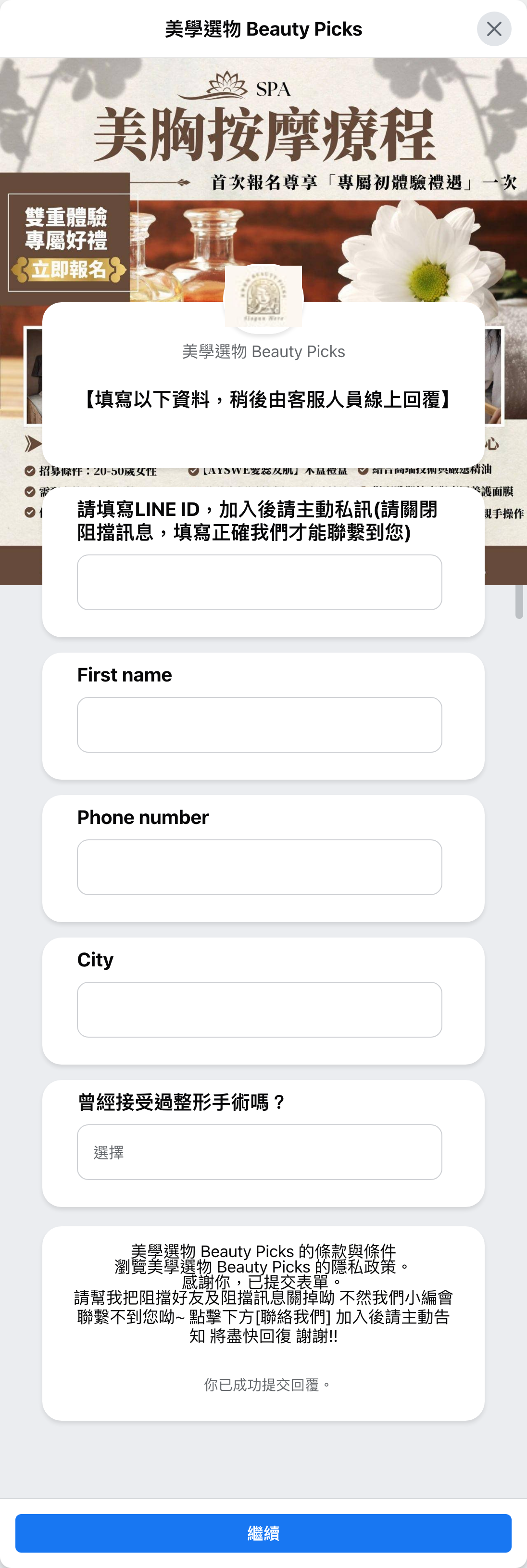
Task: Select the Phone number text box
Action: click(259, 867)
